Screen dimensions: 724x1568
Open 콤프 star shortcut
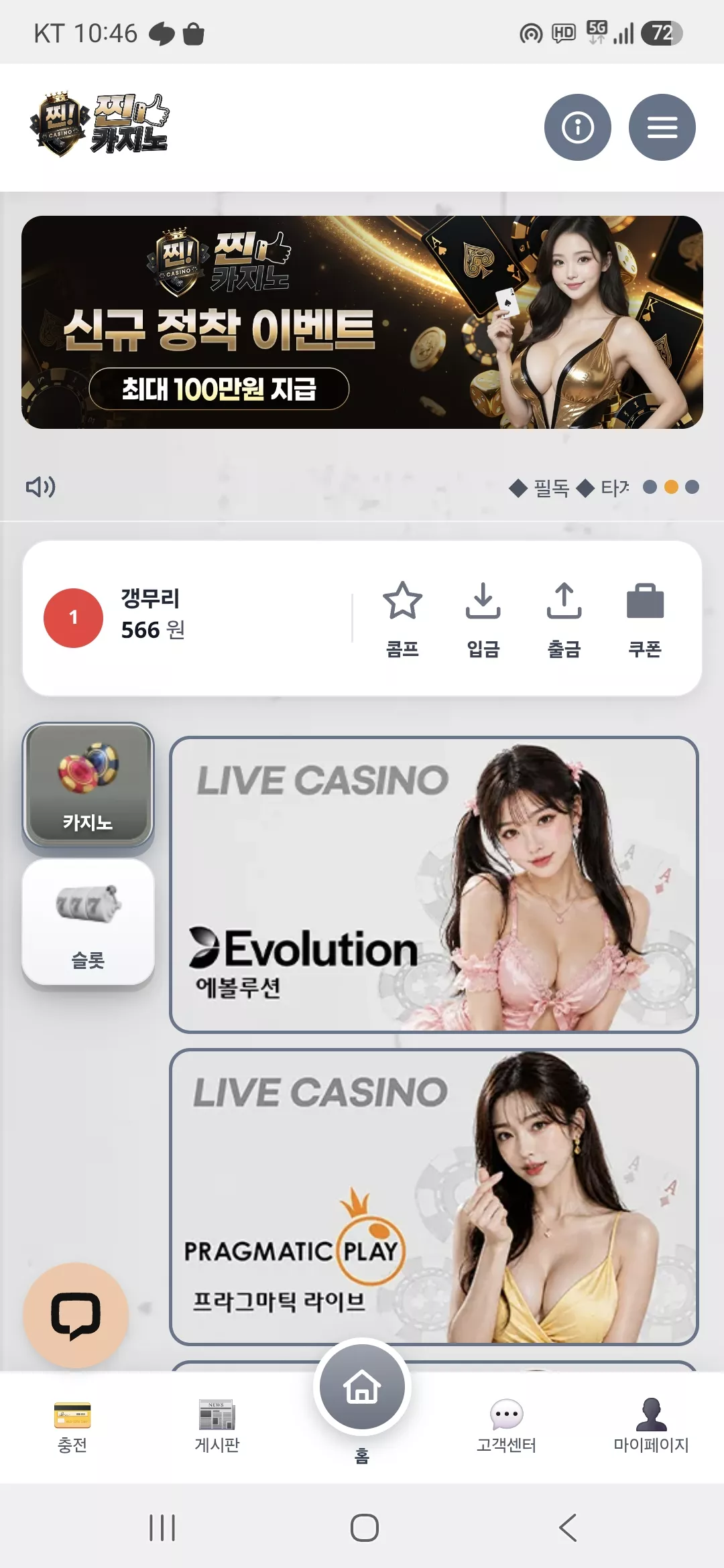click(x=402, y=619)
